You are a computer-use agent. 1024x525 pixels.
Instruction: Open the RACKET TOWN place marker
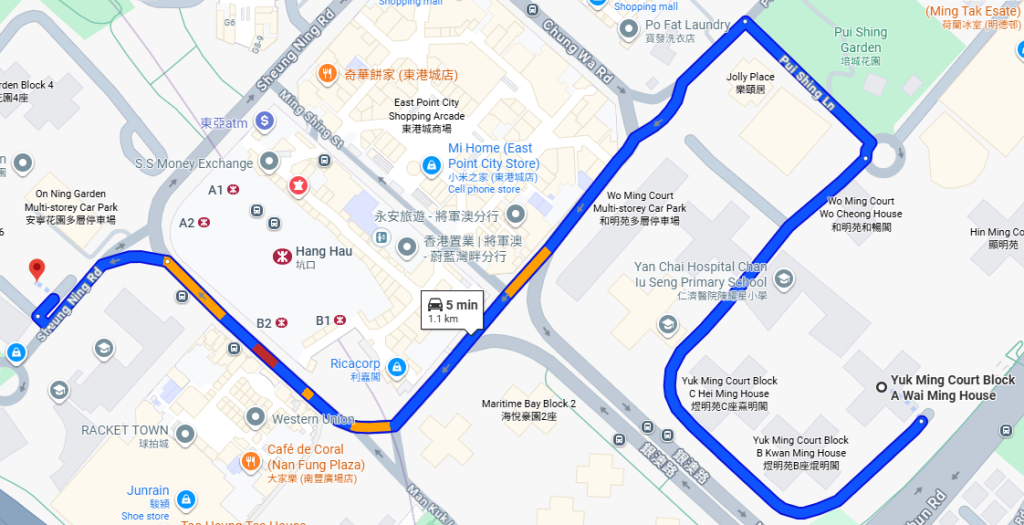185,433
